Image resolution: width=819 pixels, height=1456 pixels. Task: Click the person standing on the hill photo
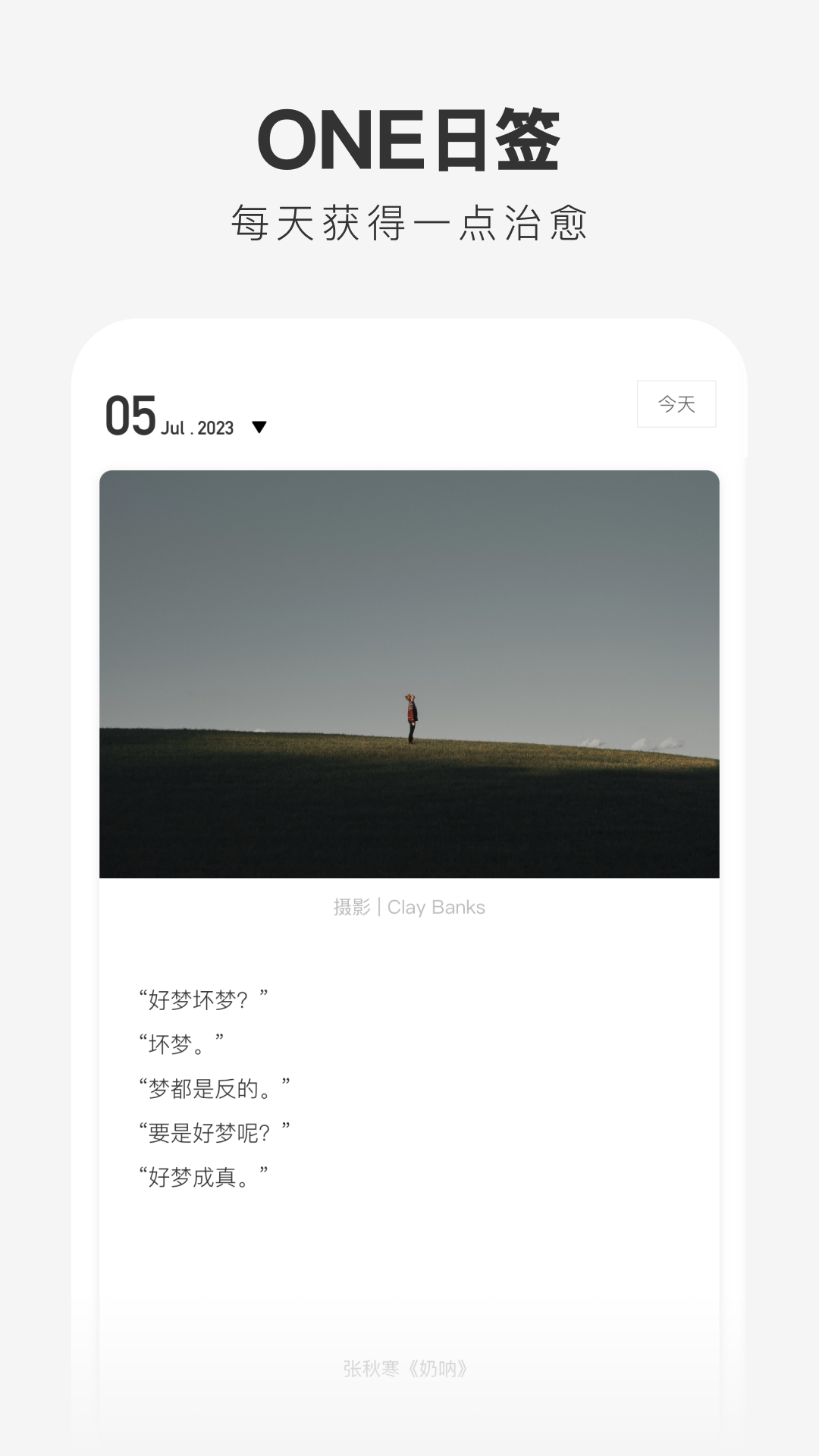(x=409, y=717)
